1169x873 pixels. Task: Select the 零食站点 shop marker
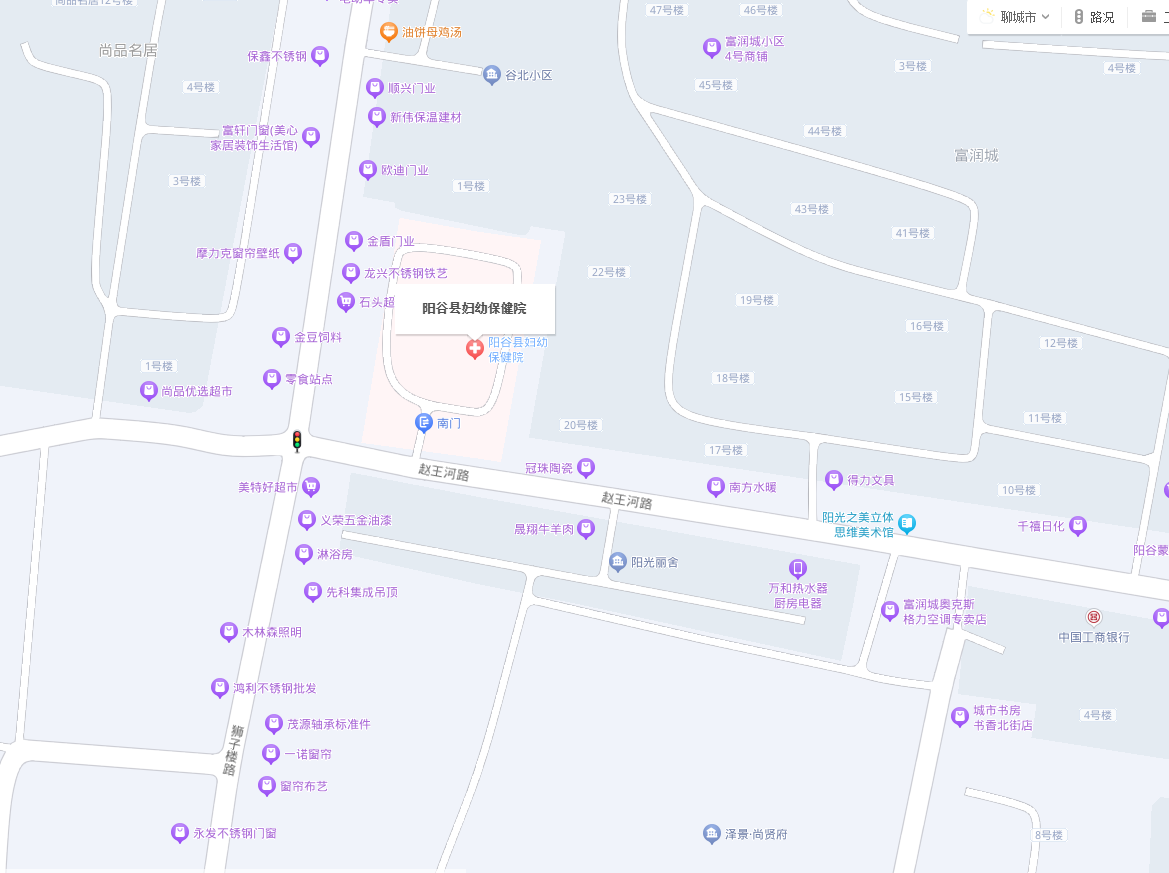pyautogui.click(x=271, y=379)
